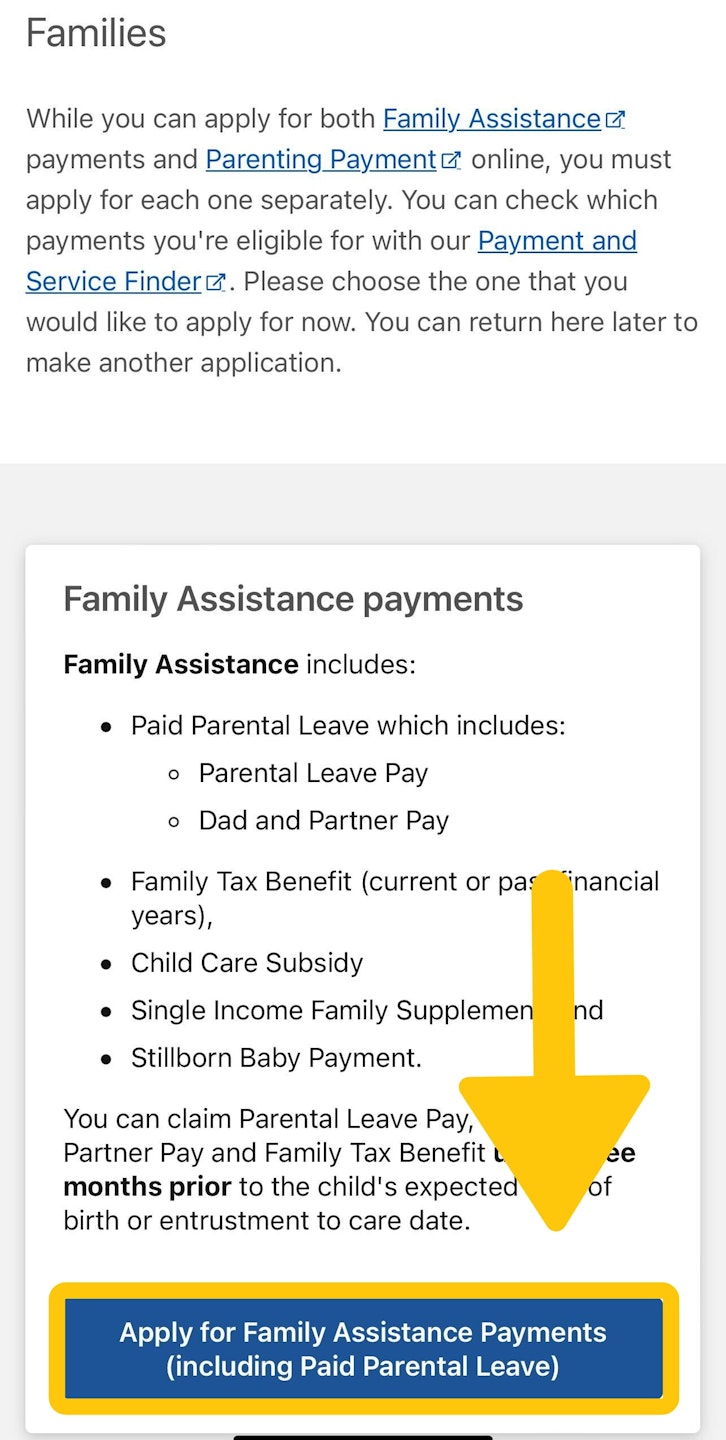726x1440 pixels.
Task: Apply for Family Assistance Payments
Action: point(363,1348)
